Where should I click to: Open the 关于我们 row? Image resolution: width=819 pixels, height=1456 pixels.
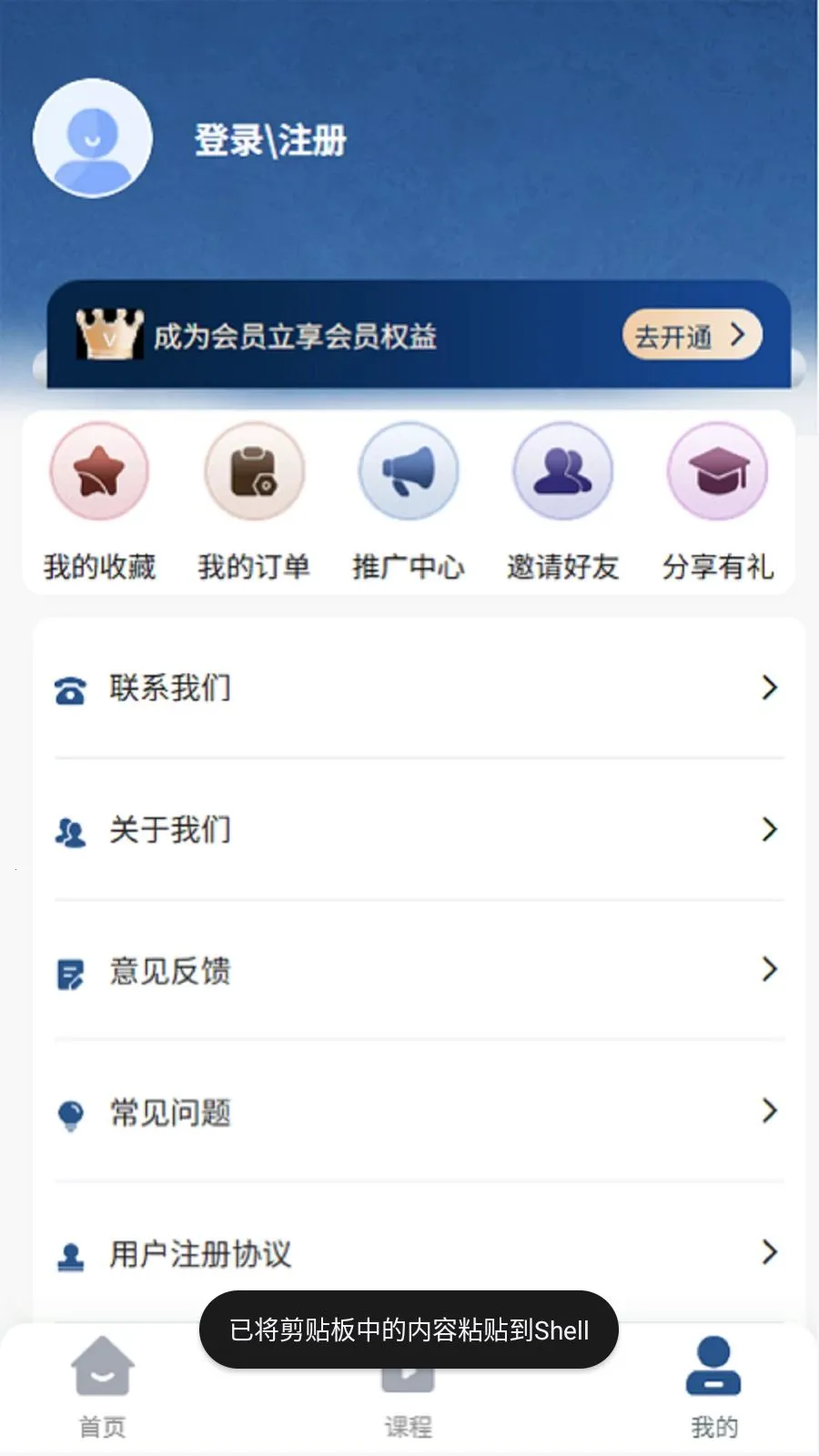coord(419,829)
